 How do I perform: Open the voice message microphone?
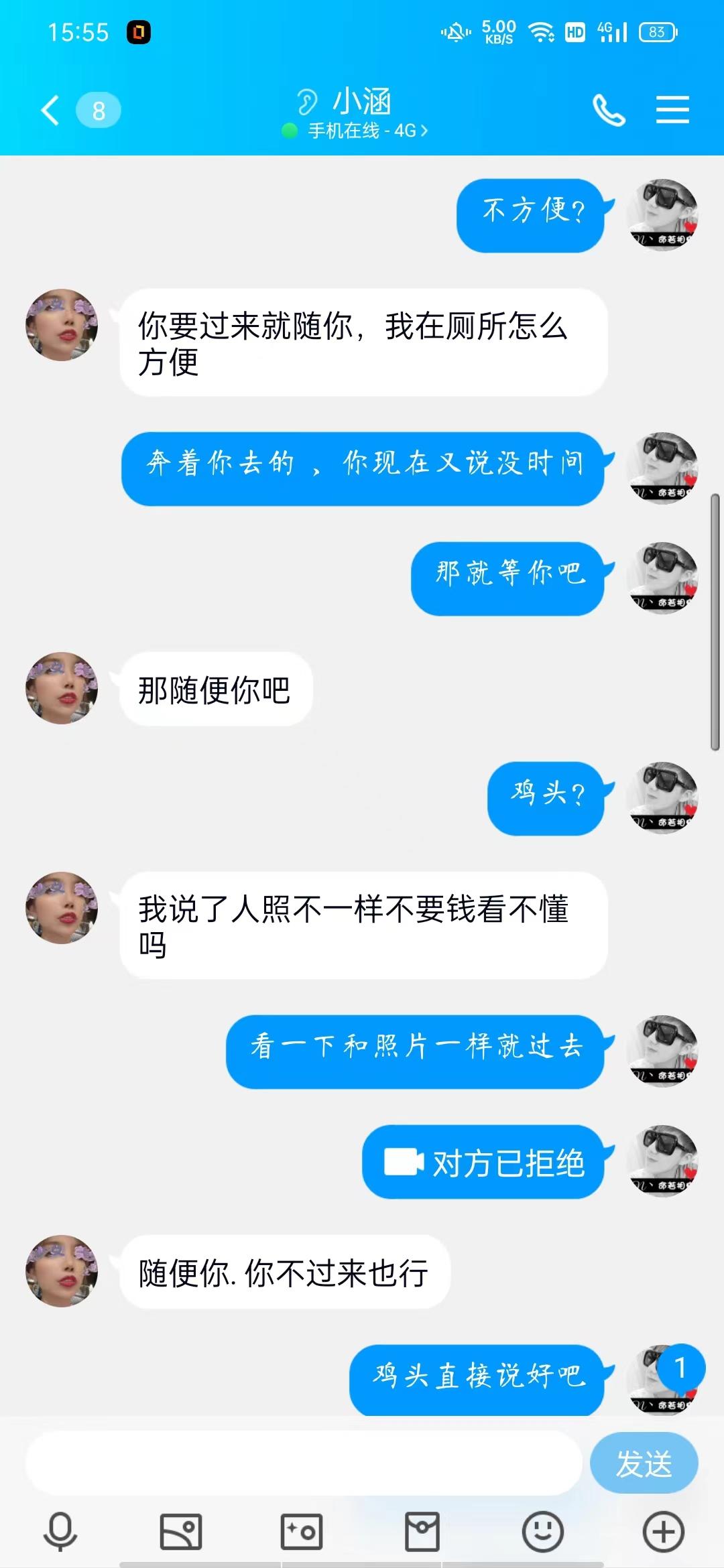coord(60,1532)
